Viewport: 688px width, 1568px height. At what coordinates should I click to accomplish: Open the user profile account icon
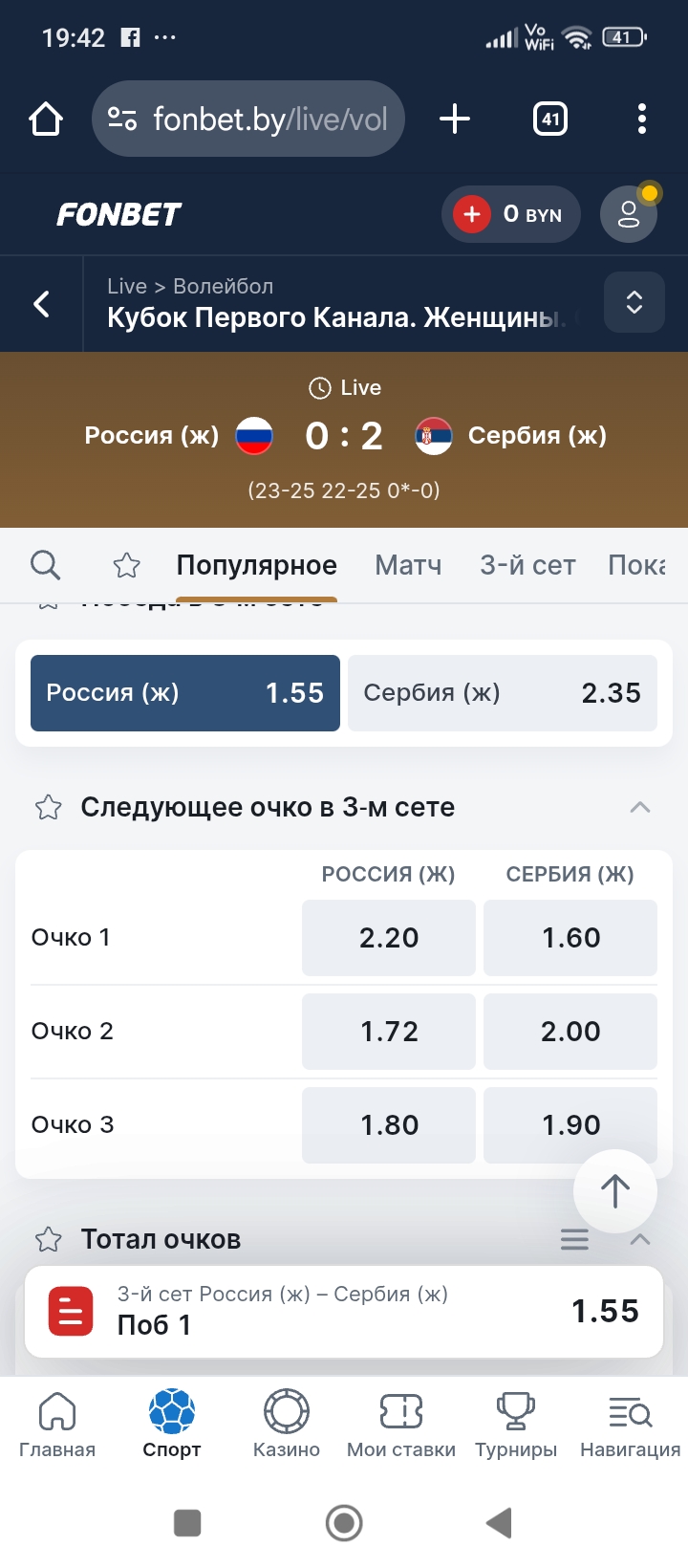point(628,214)
